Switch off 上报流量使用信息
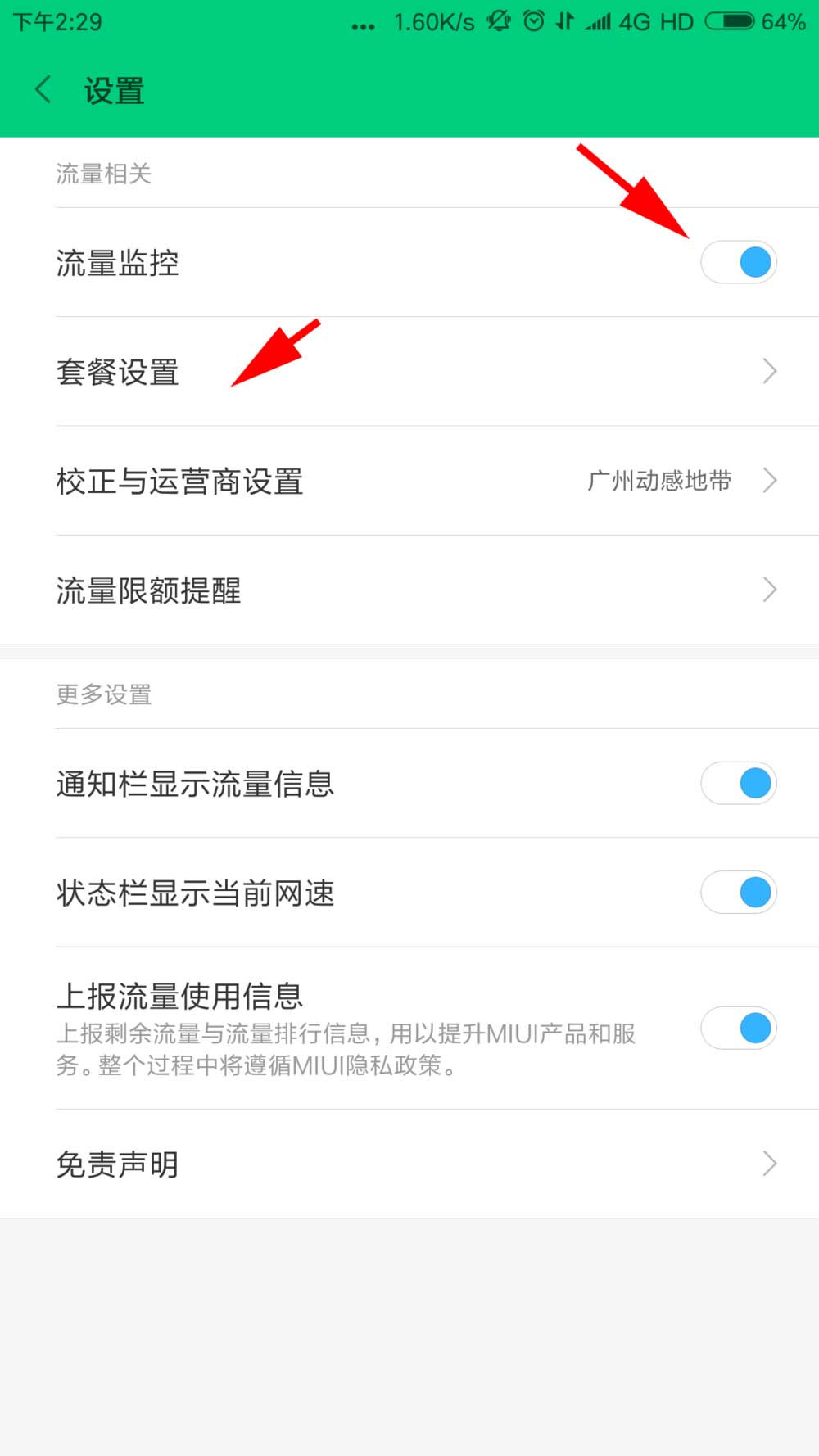The image size is (819, 1456). pos(738,1028)
